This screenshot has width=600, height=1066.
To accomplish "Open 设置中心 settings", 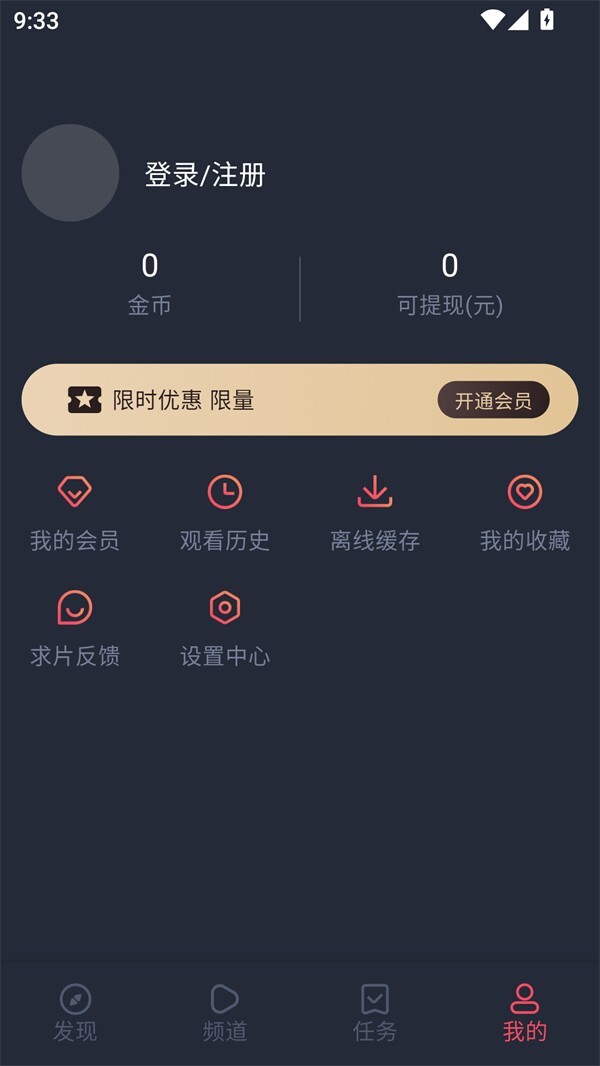I will click(x=225, y=629).
